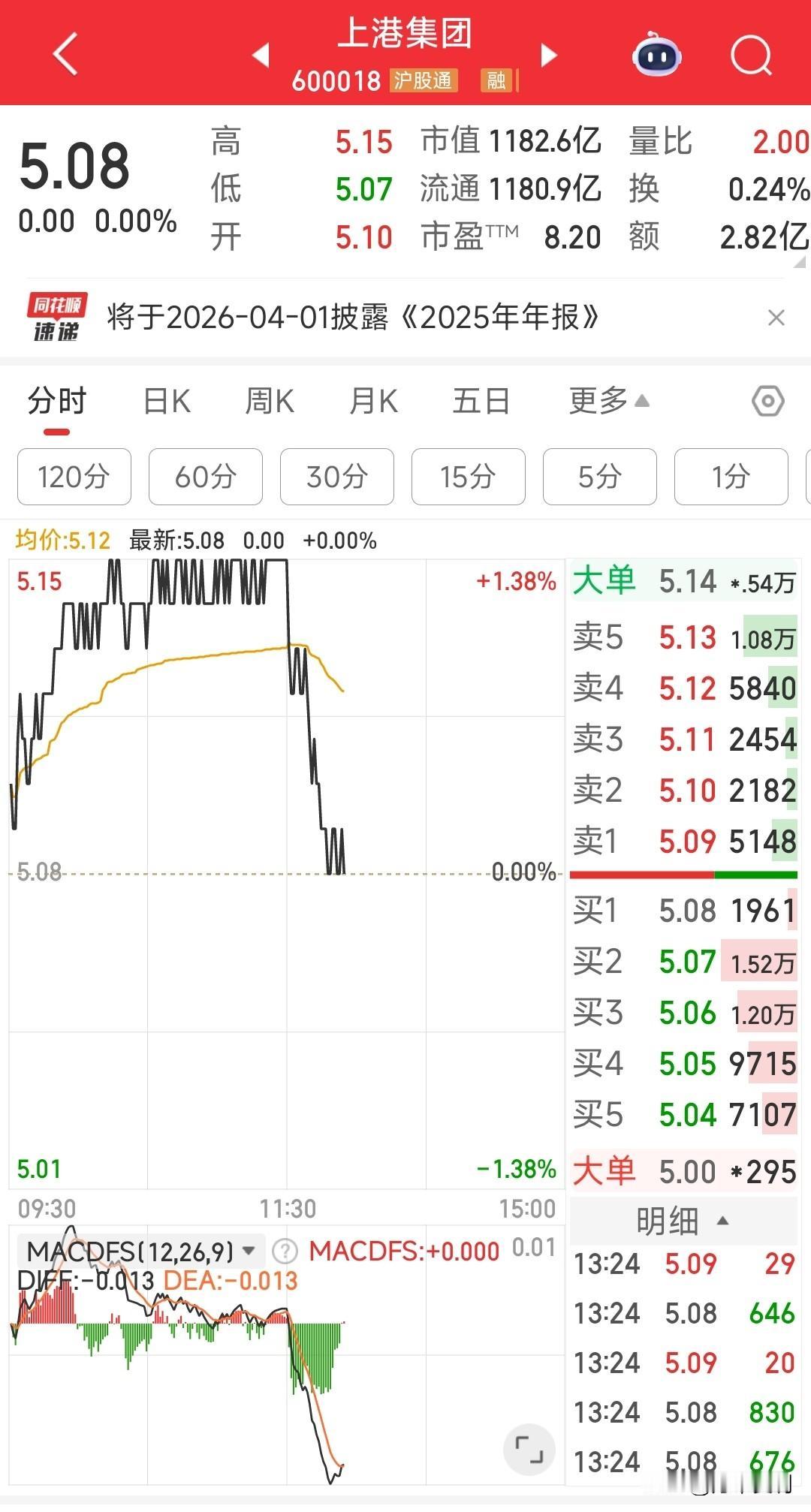
Task: Switch to the 日K tab
Action: tap(167, 402)
